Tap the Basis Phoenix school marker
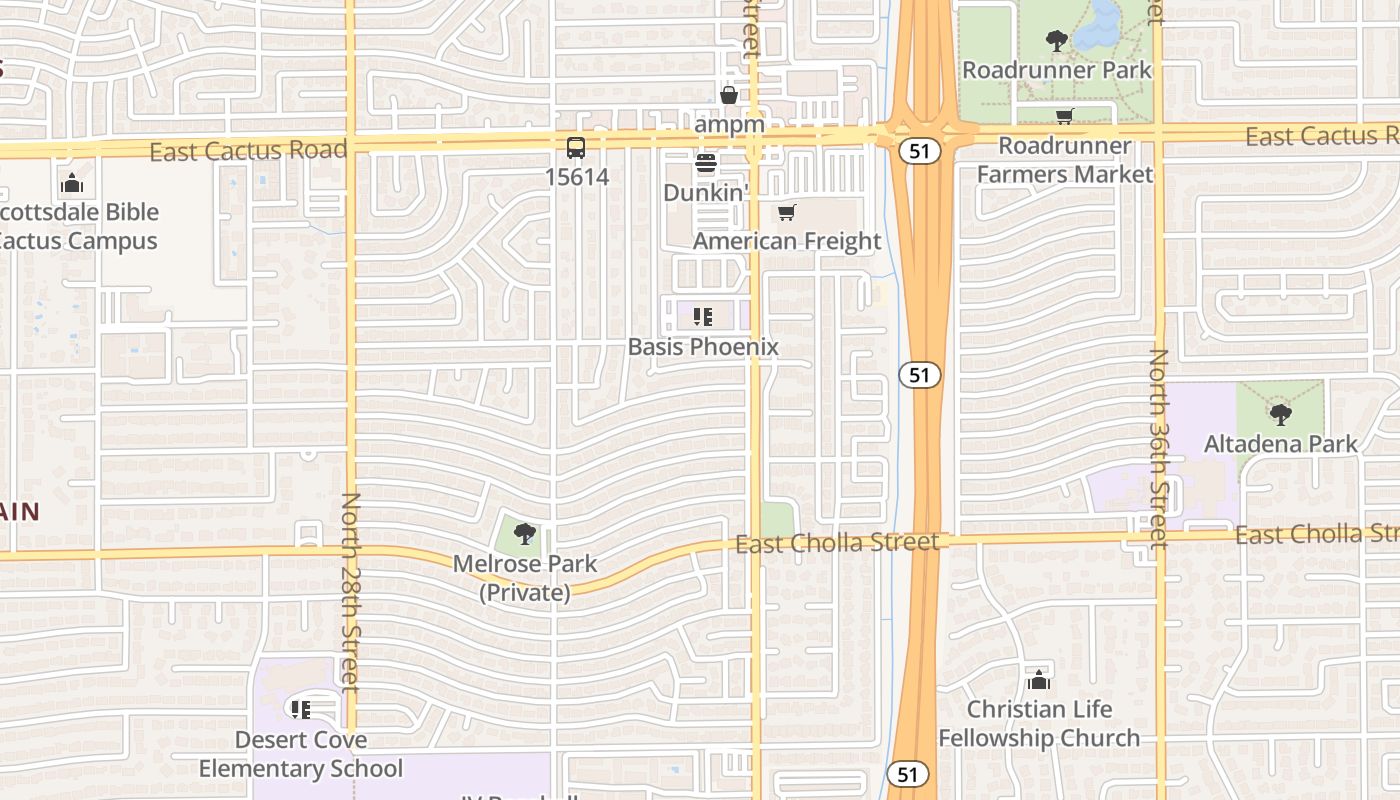1400x800 pixels. (703, 317)
